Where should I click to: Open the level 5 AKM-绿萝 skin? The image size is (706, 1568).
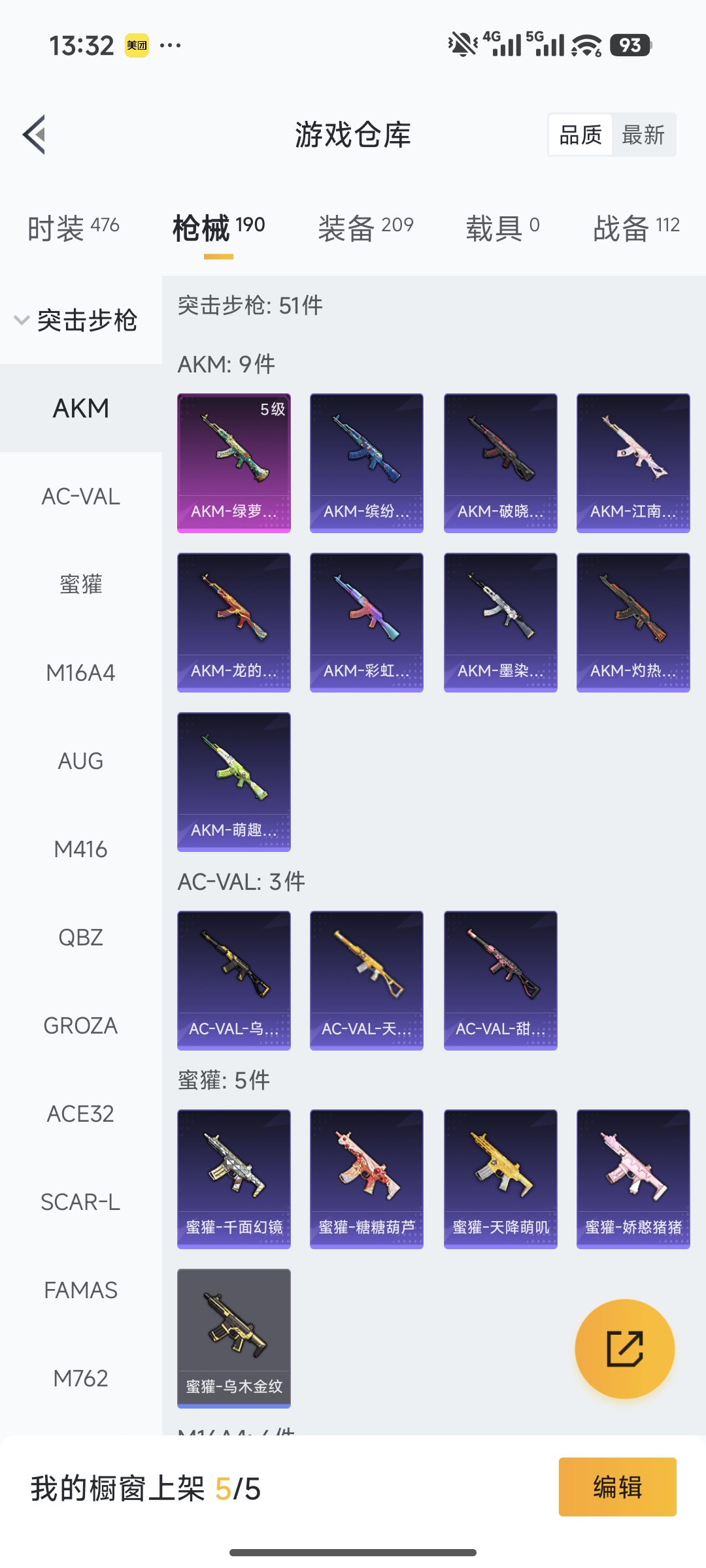234,463
